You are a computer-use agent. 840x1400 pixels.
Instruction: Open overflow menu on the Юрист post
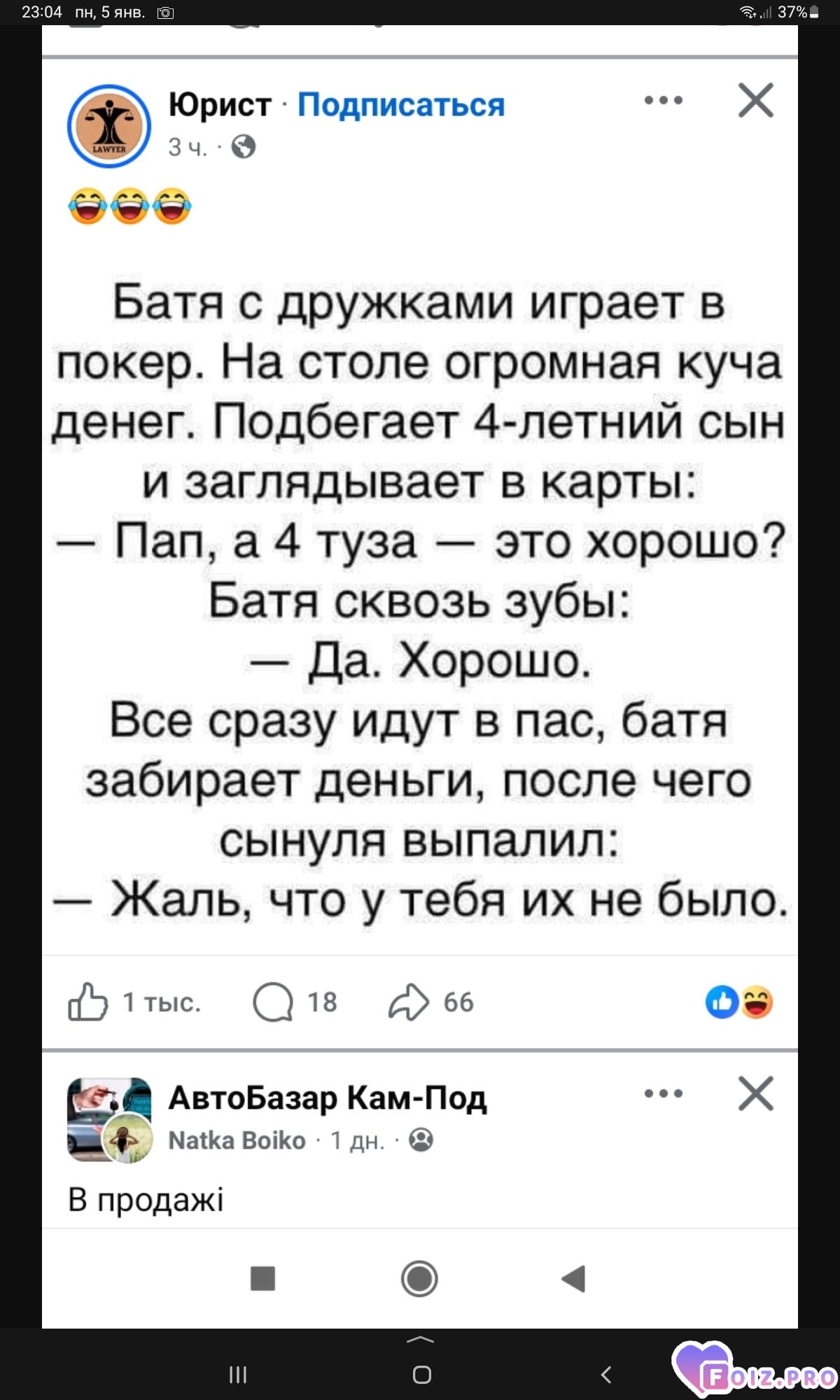click(663, 101)
